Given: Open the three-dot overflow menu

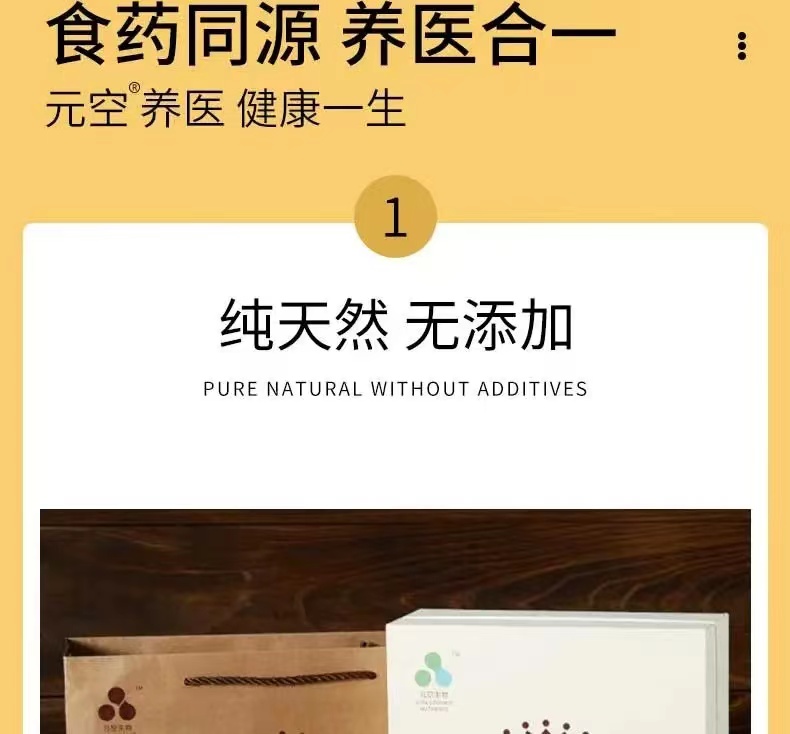Looking at the screenshot, I should 741,46.
